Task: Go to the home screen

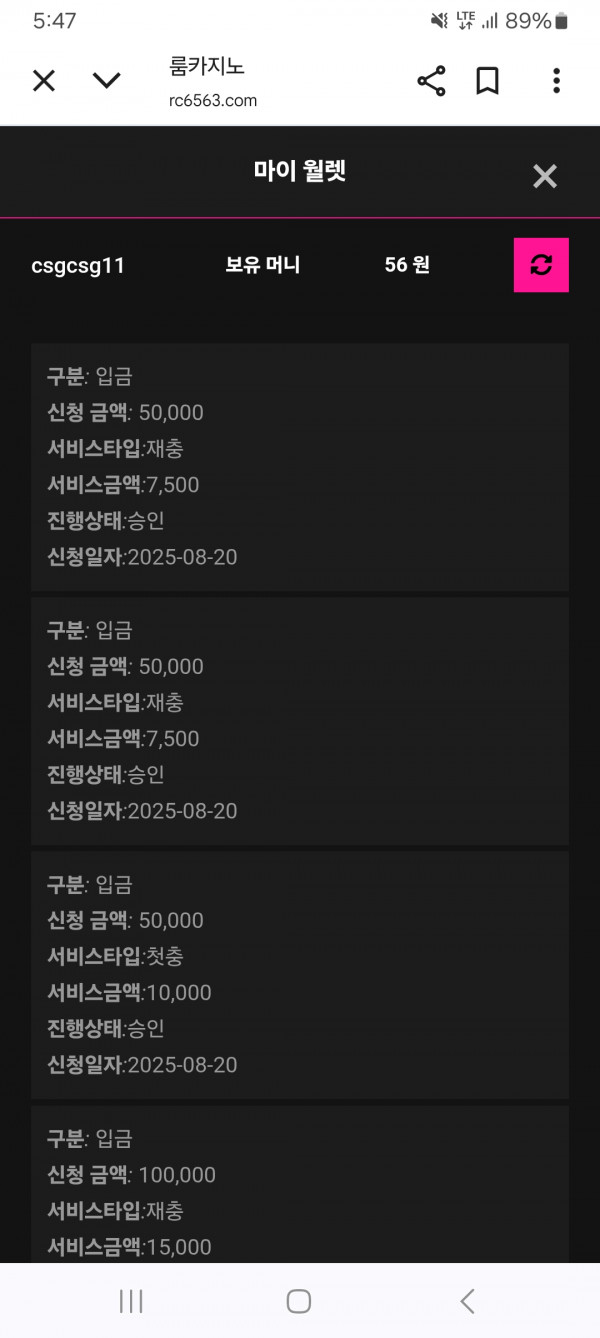Action: tap(299, 1301)
